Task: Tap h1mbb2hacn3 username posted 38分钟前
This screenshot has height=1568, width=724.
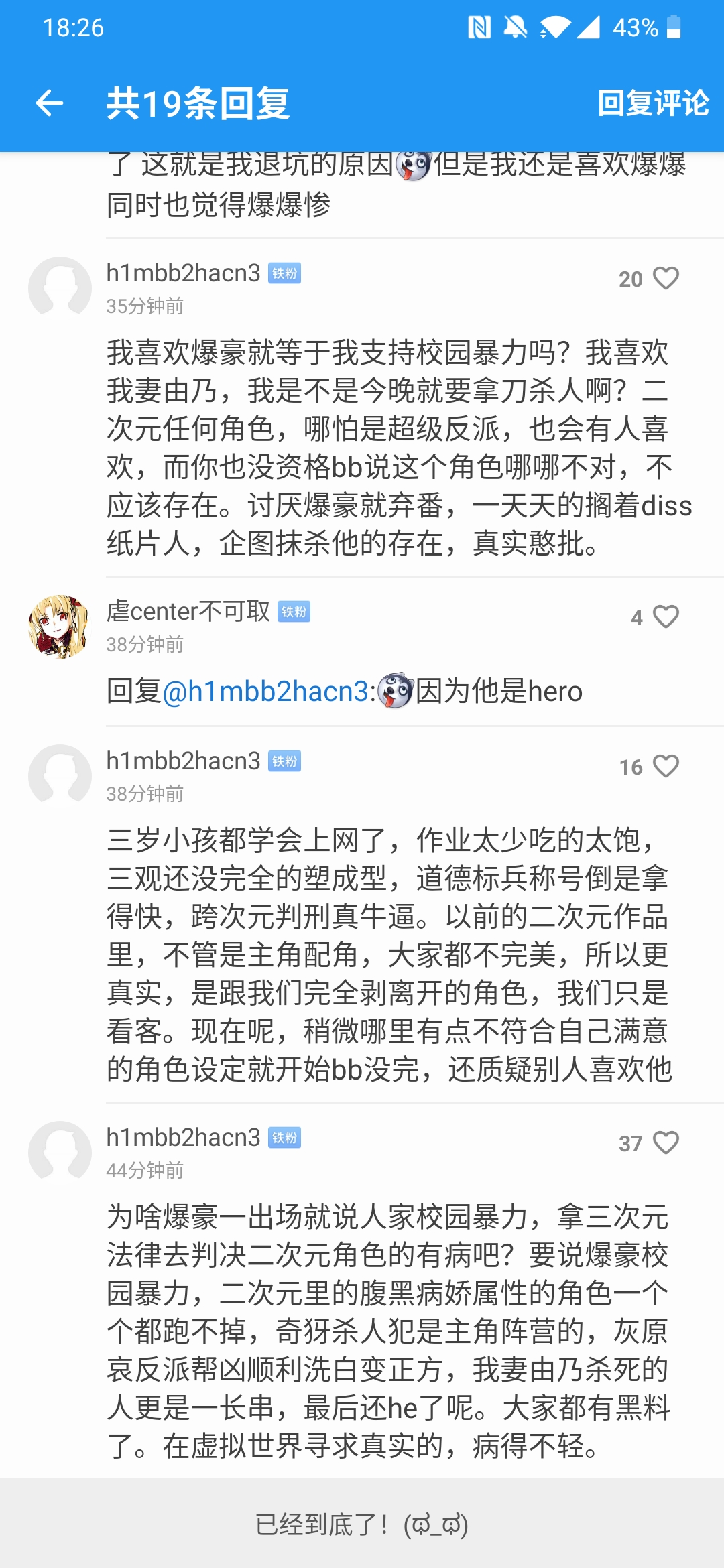Action: [183, 761]
